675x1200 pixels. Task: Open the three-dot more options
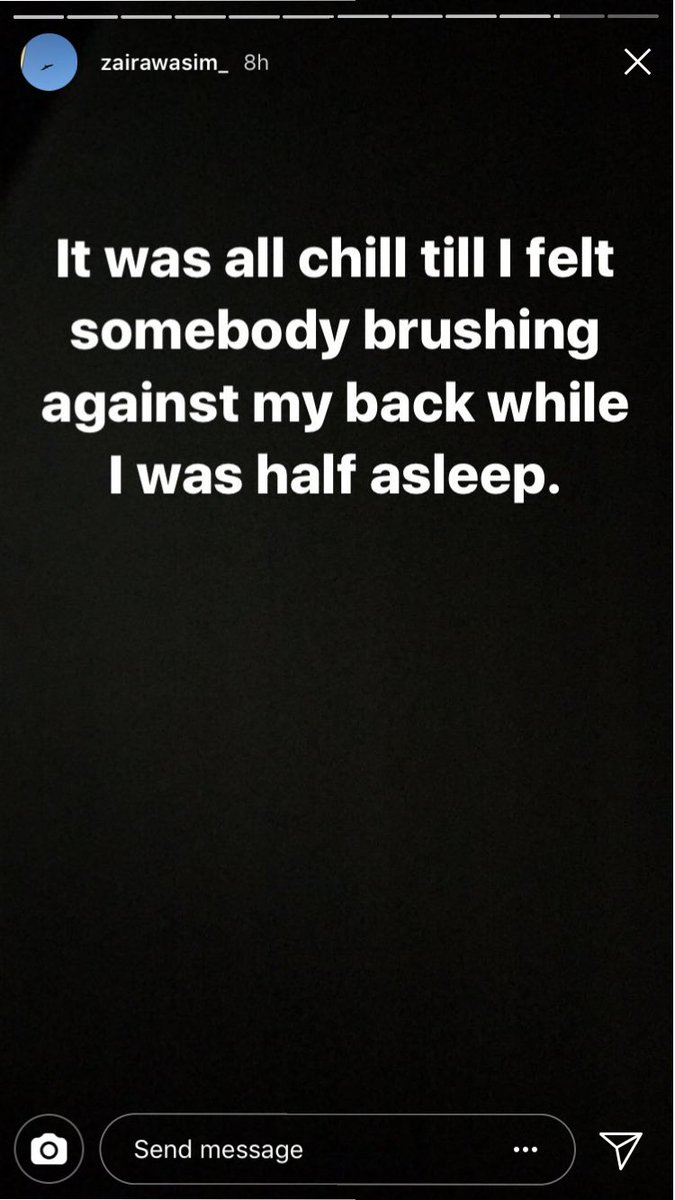[x=525, y=1150]
